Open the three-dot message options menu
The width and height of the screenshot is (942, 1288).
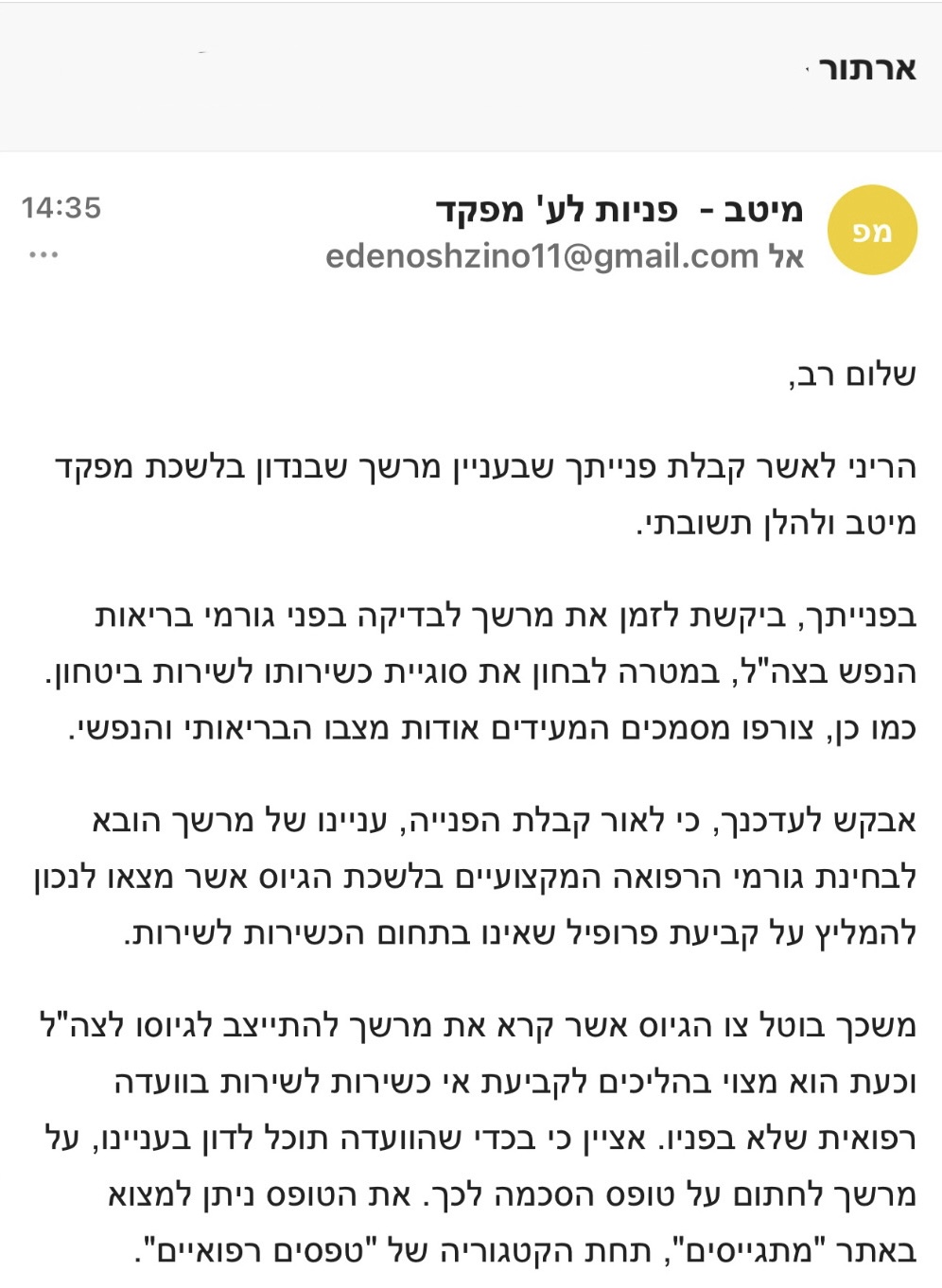coord(44,255)
